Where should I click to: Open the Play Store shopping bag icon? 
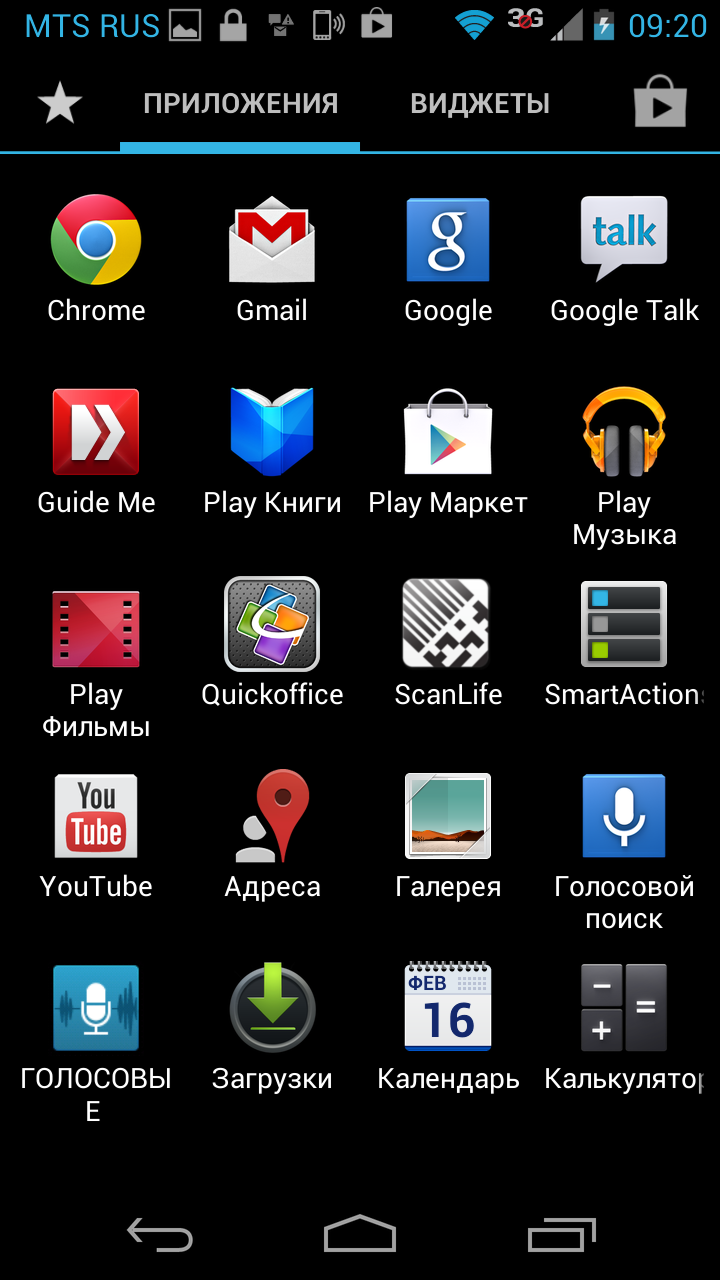point(660,102)
